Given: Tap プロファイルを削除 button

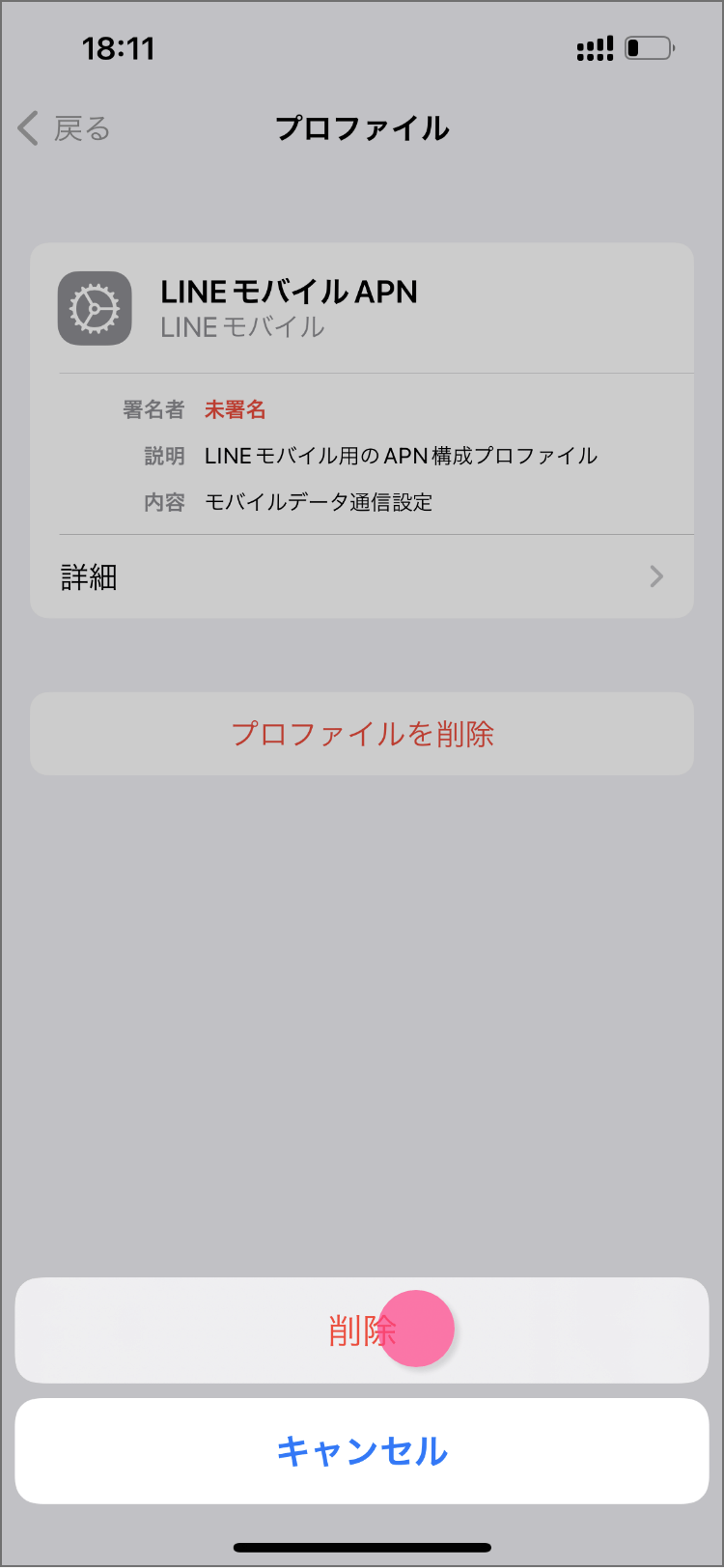Looking at the screenshot, I should 361,734.
